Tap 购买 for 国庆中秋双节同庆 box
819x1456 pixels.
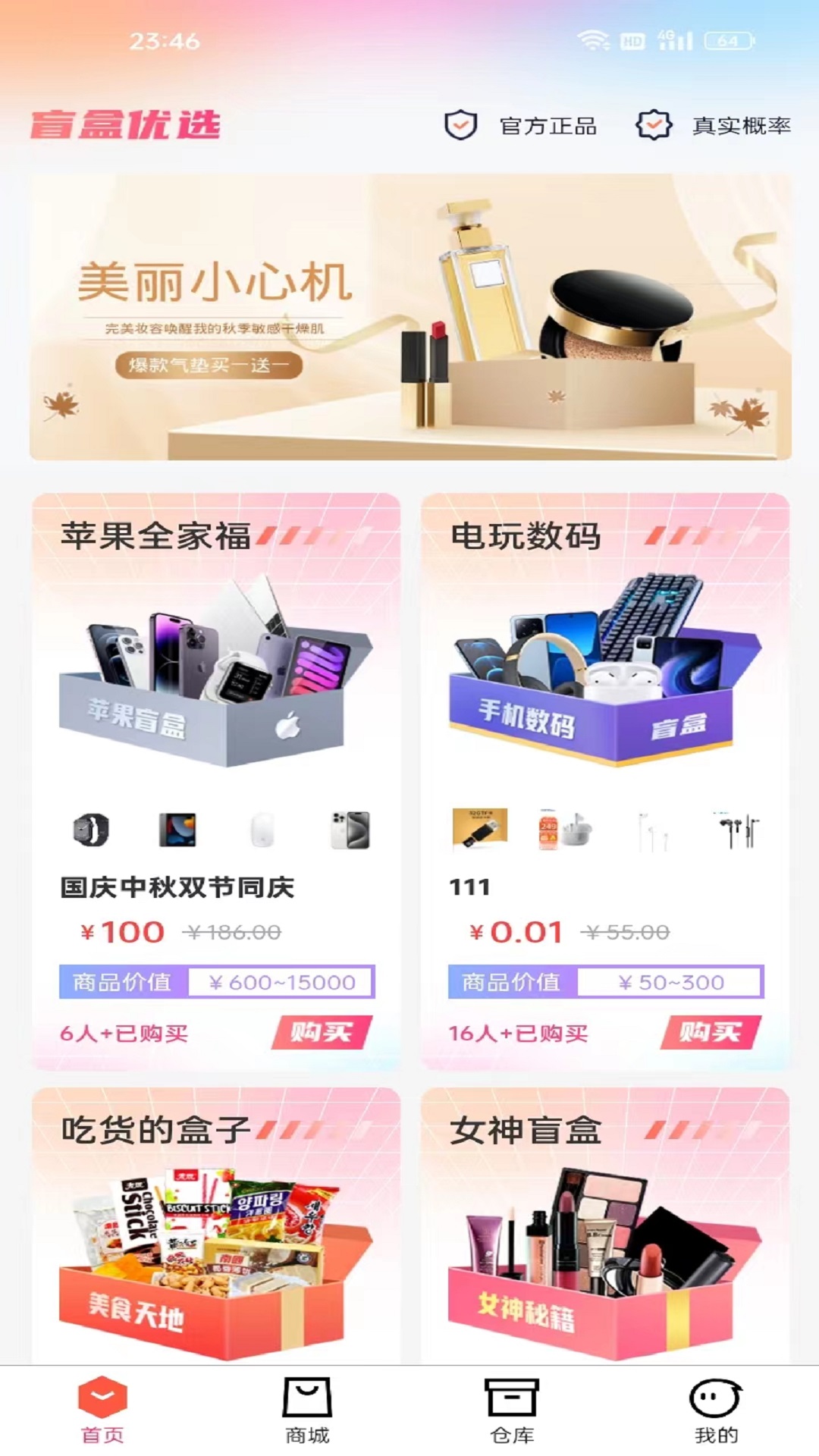(322, 1032)
